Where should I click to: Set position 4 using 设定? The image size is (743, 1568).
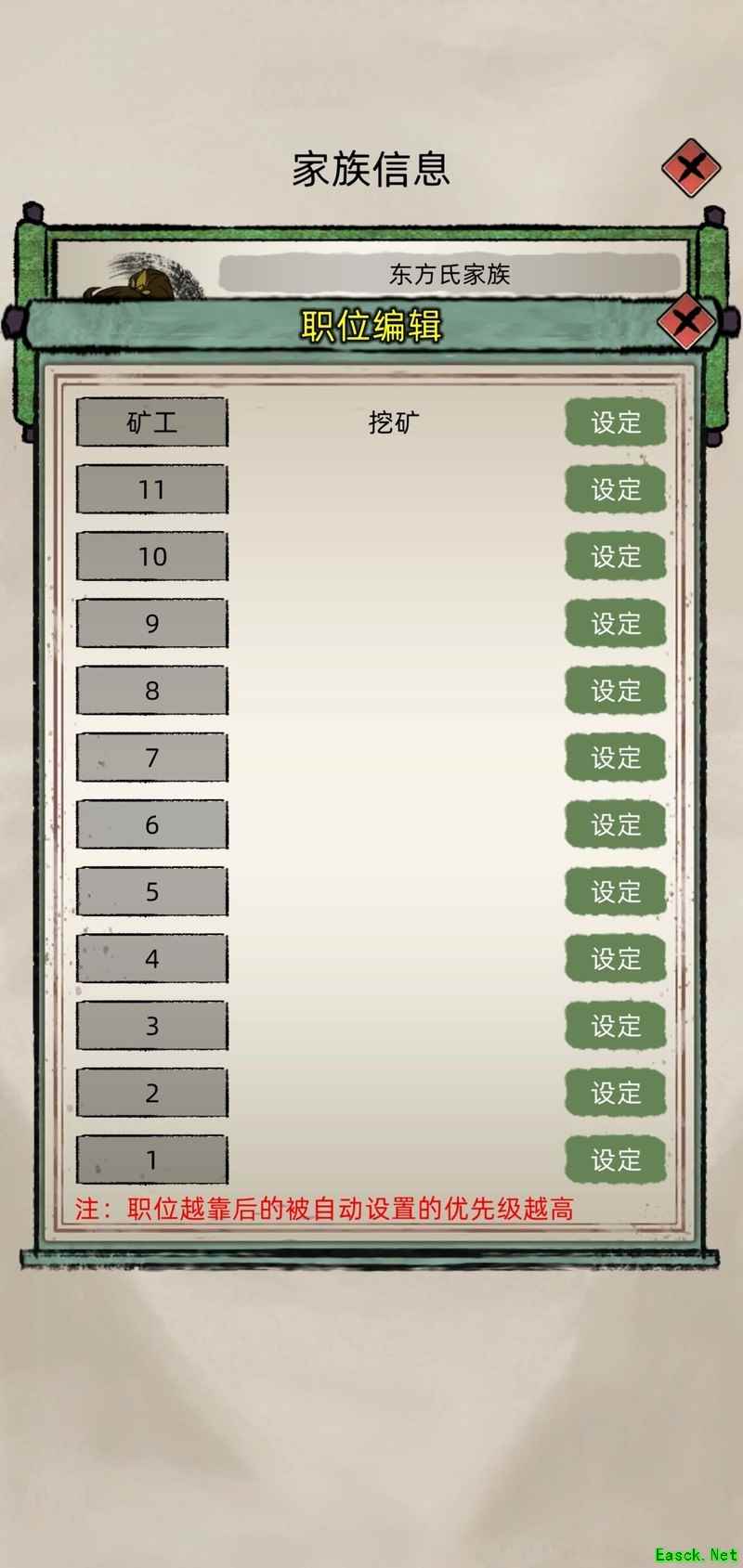coord(616,958)
